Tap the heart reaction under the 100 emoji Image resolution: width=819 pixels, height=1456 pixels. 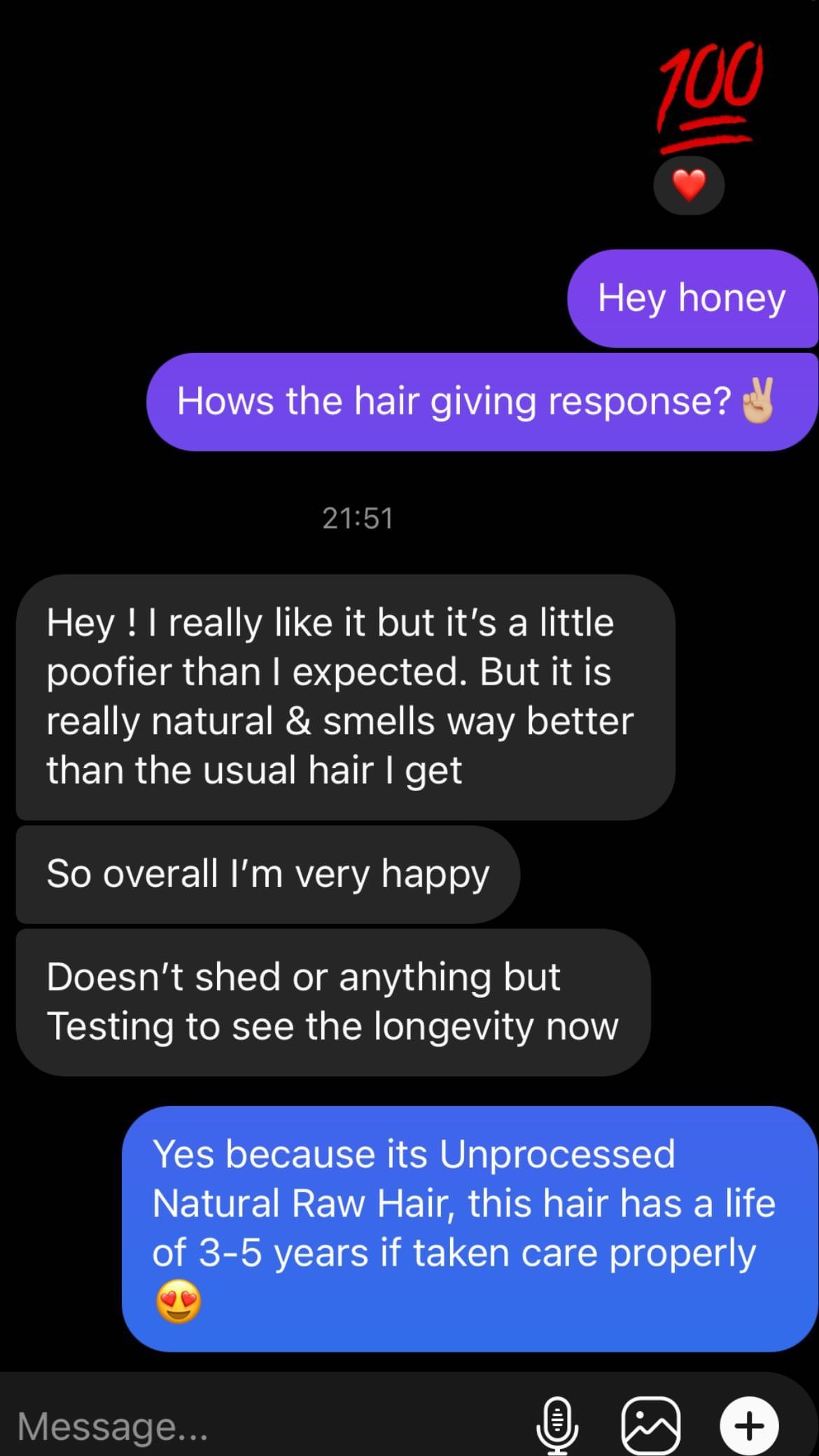pyautogui.click(x=689, y=185)
